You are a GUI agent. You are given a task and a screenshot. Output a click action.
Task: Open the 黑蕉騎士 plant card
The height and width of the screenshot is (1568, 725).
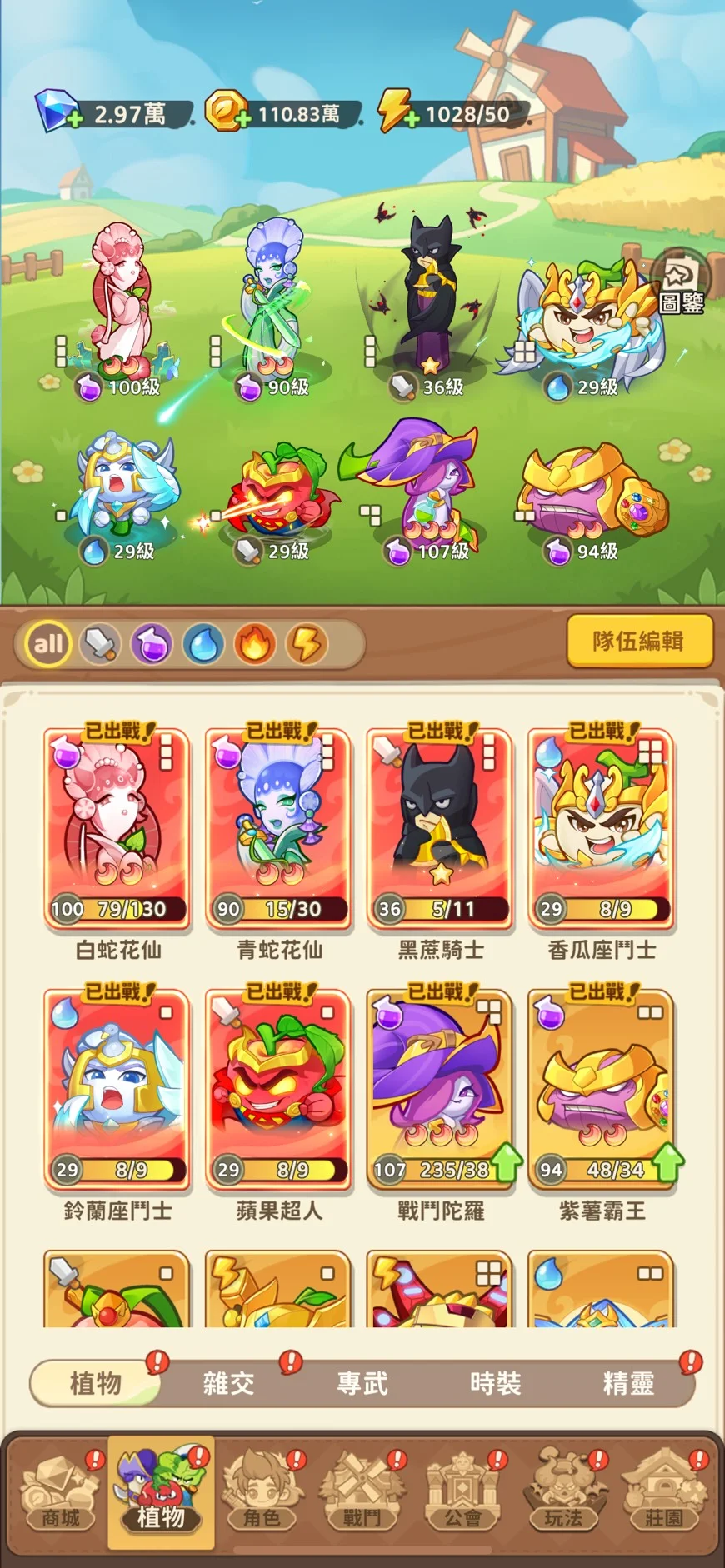(x=440, y=829)
